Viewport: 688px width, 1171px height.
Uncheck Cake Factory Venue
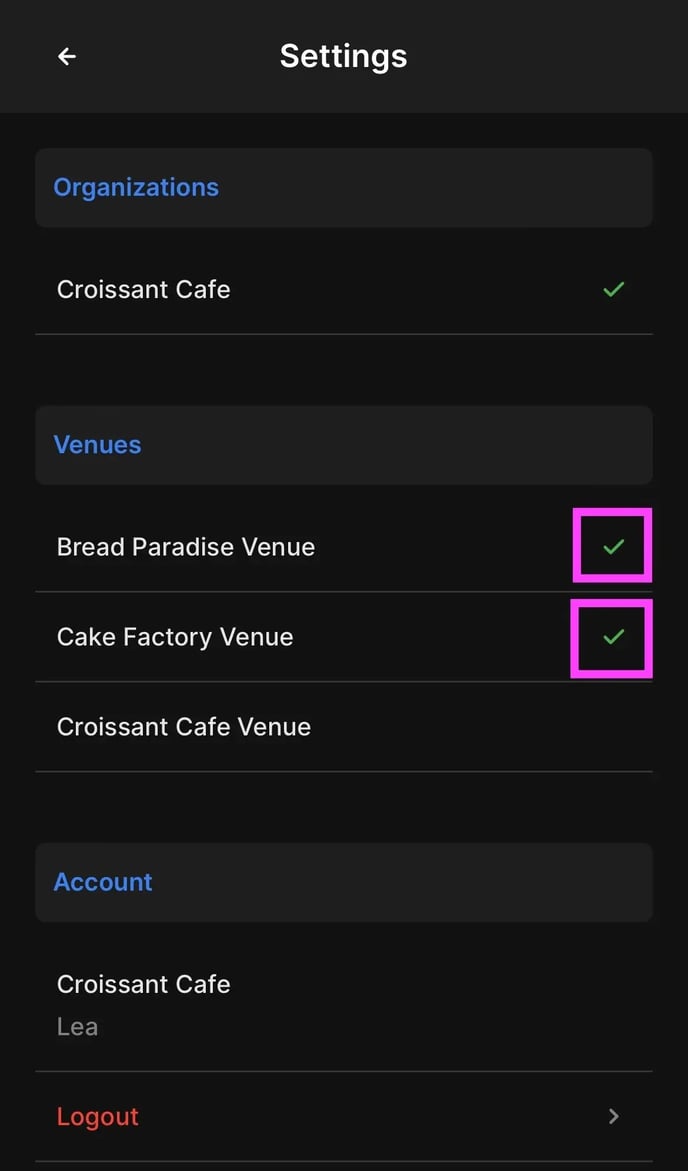344,637
